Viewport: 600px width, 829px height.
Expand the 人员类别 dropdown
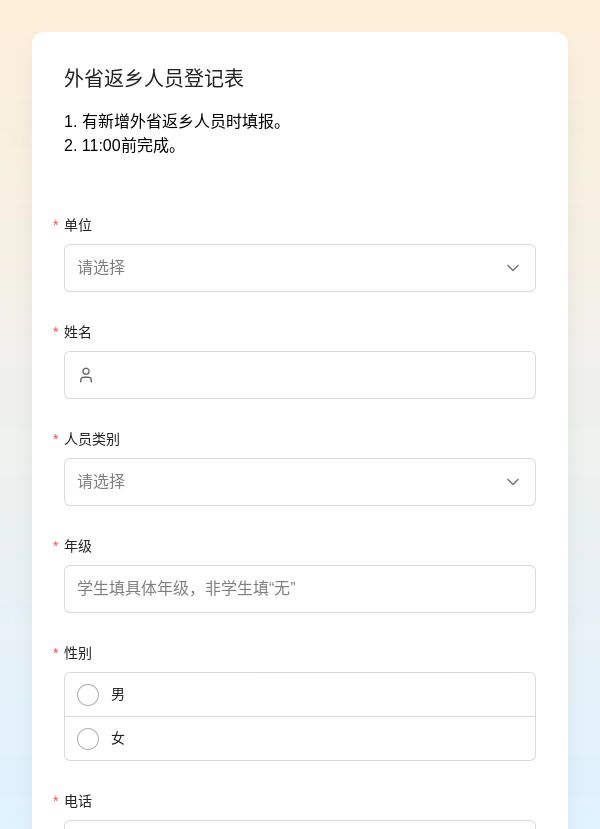click(300, 482)
